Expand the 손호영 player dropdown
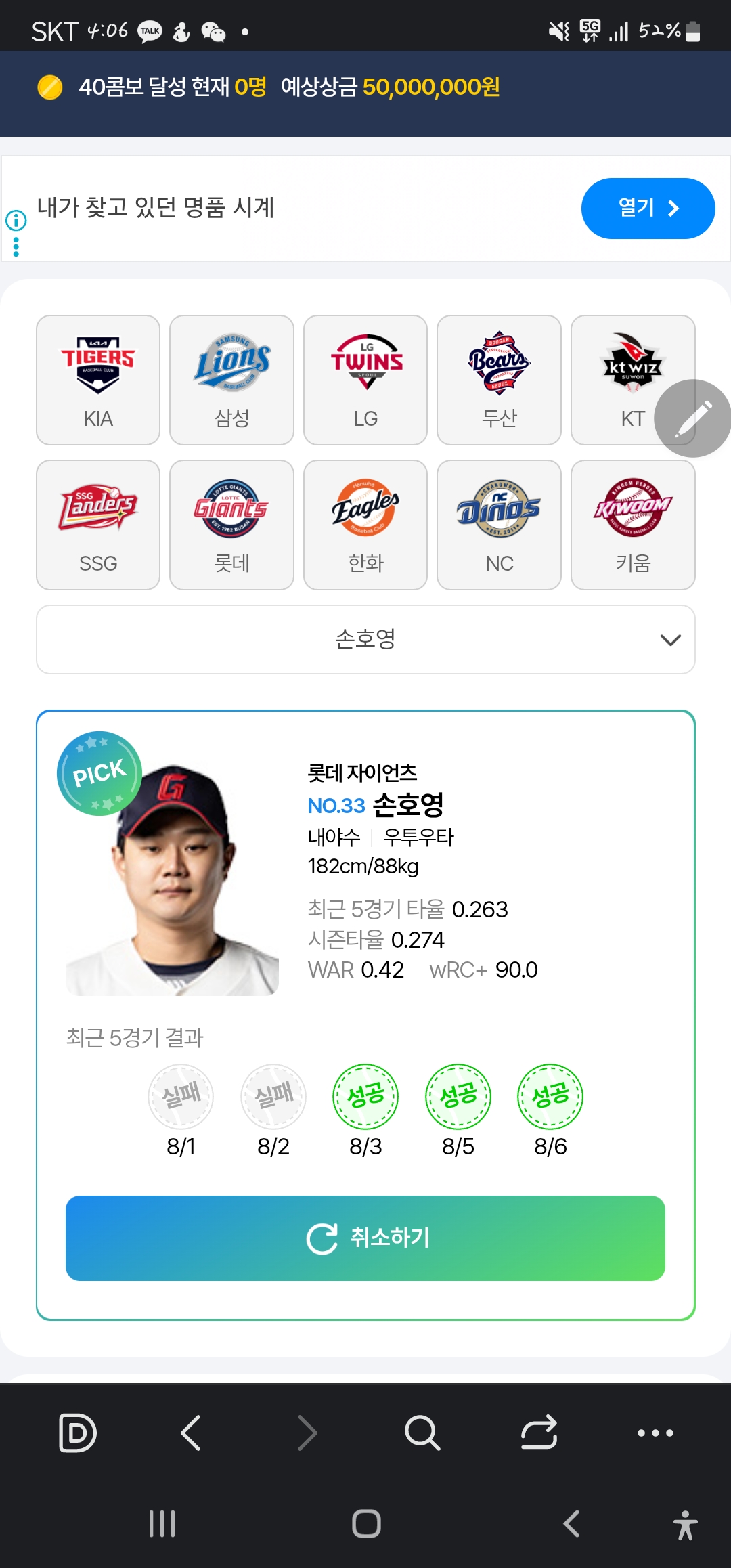Screen dimensions: 731x1568 tap(365, 639)
